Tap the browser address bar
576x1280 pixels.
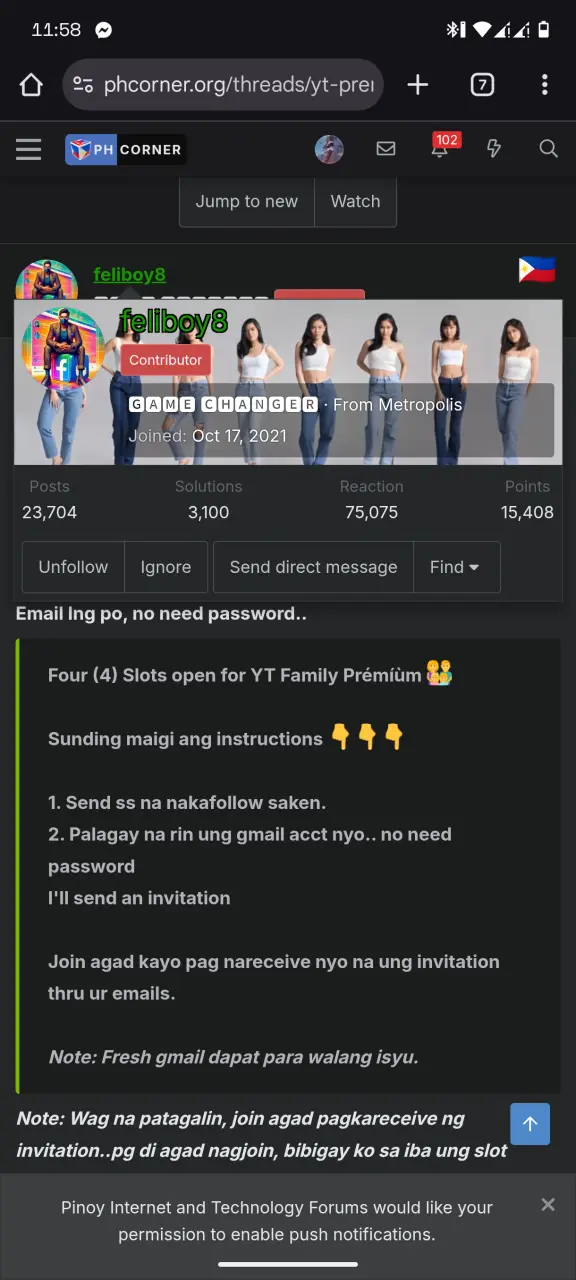[223, 85]
